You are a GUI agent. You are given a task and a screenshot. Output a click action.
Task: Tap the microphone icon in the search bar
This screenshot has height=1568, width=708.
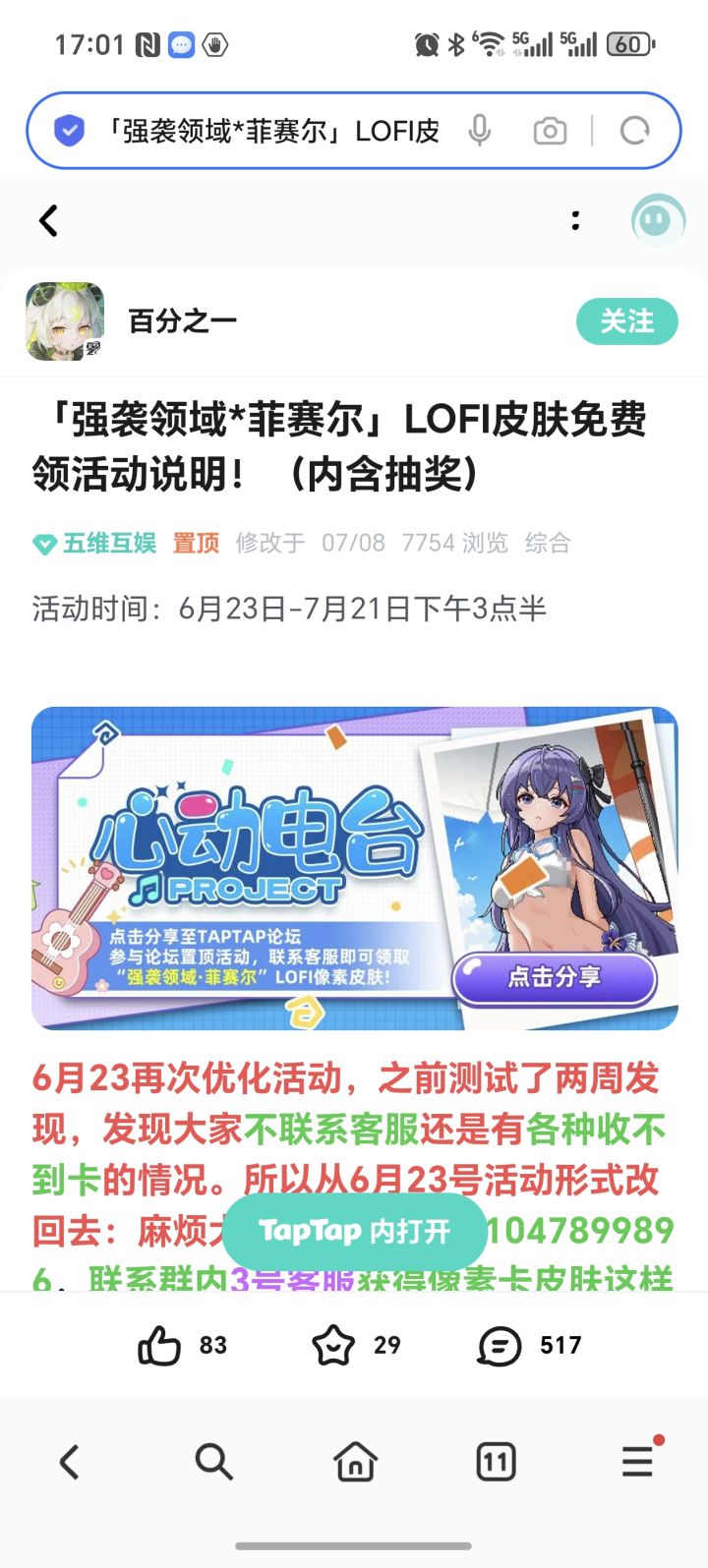481,131
